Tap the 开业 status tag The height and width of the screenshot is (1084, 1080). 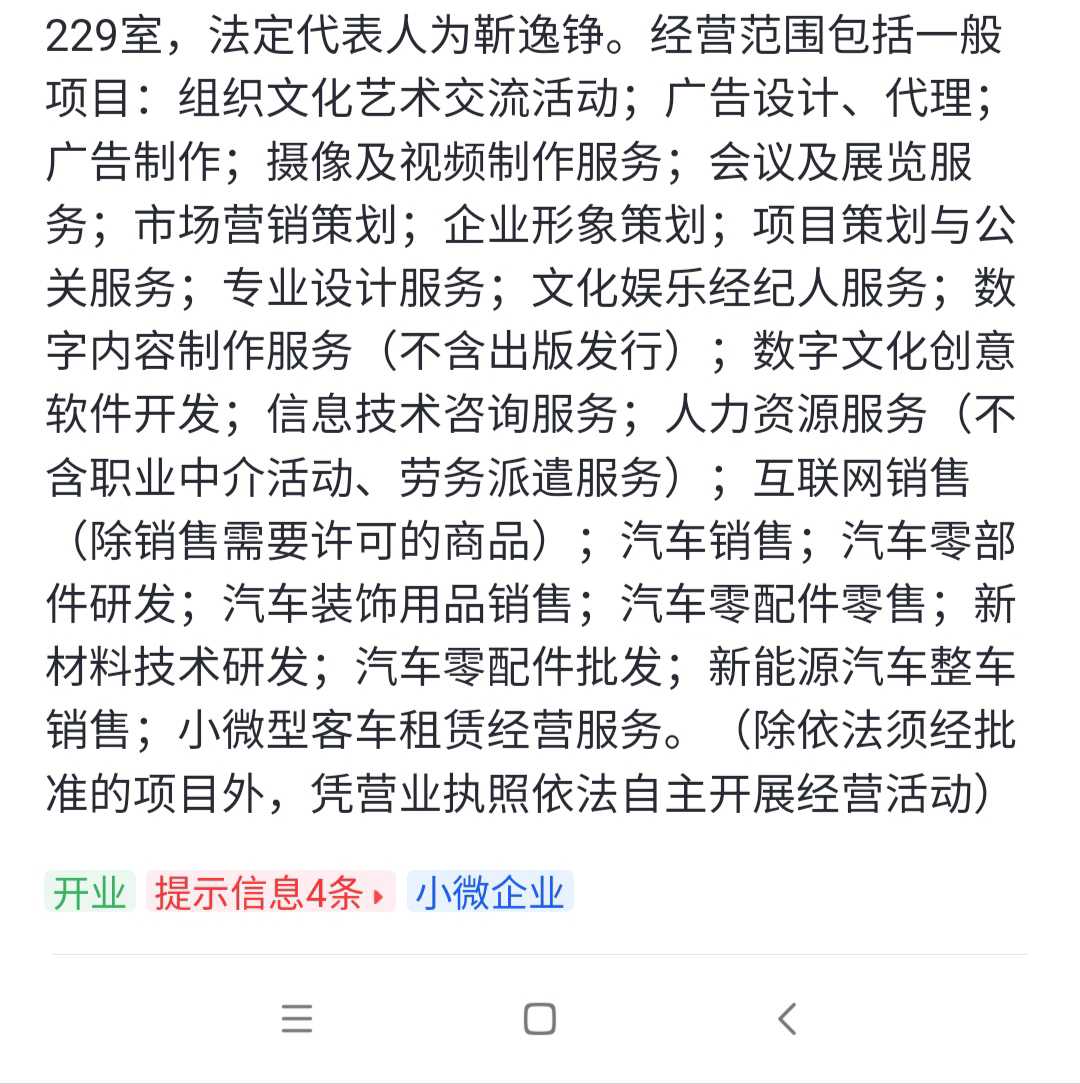pyautogui.click(x=89, y=892)
